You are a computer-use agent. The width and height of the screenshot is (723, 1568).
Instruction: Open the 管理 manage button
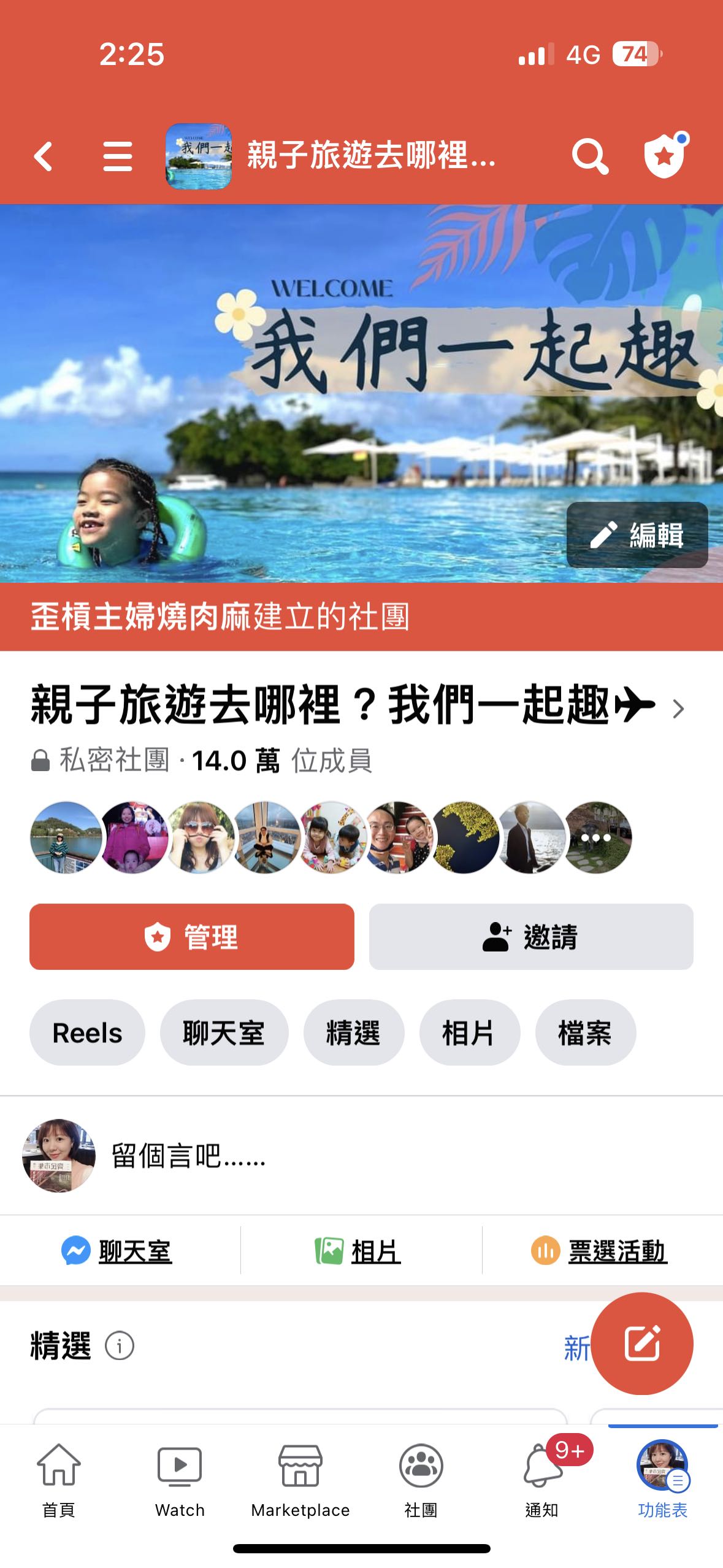tap(192, 937)
